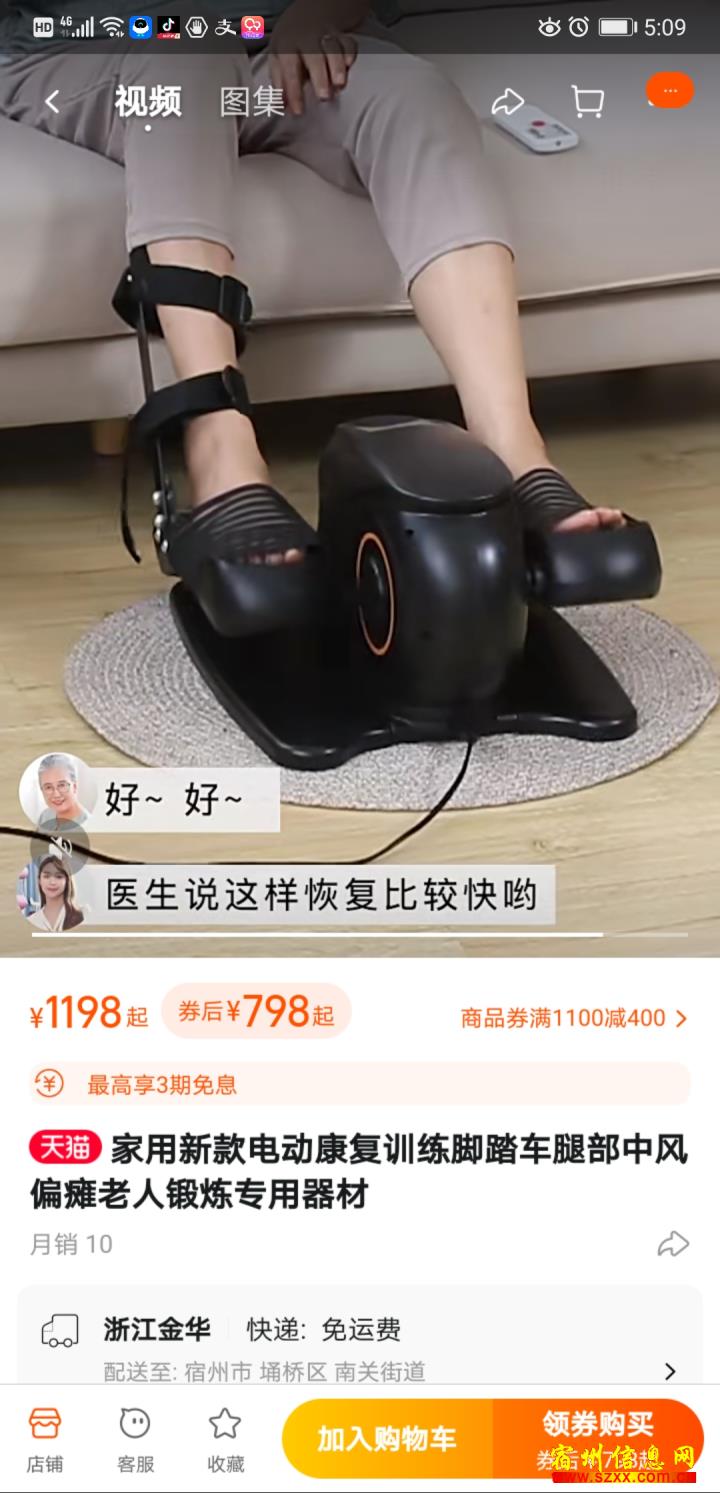Open the shopping cart icon

click(587, 101)
